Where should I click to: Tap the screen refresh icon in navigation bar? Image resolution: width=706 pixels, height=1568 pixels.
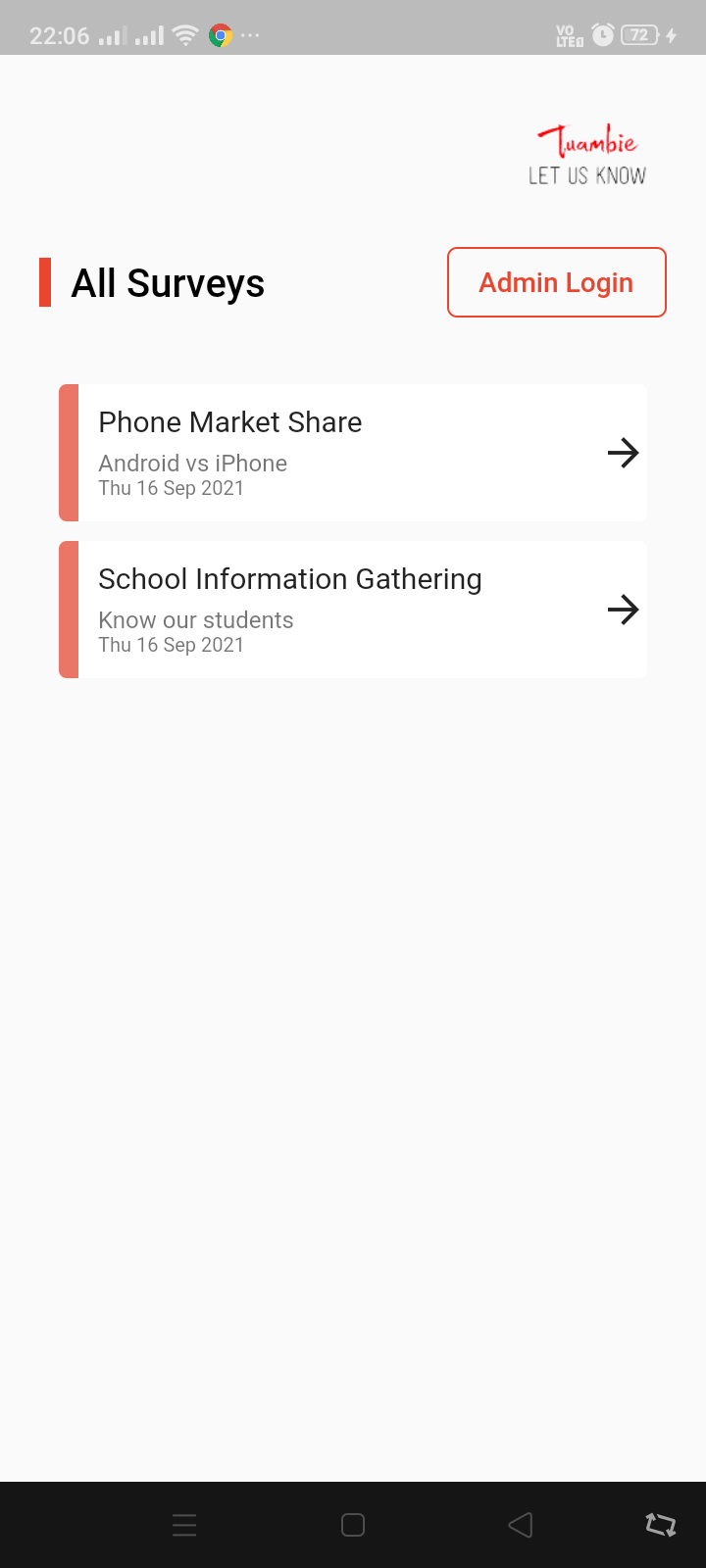(x=660, y=1525)
